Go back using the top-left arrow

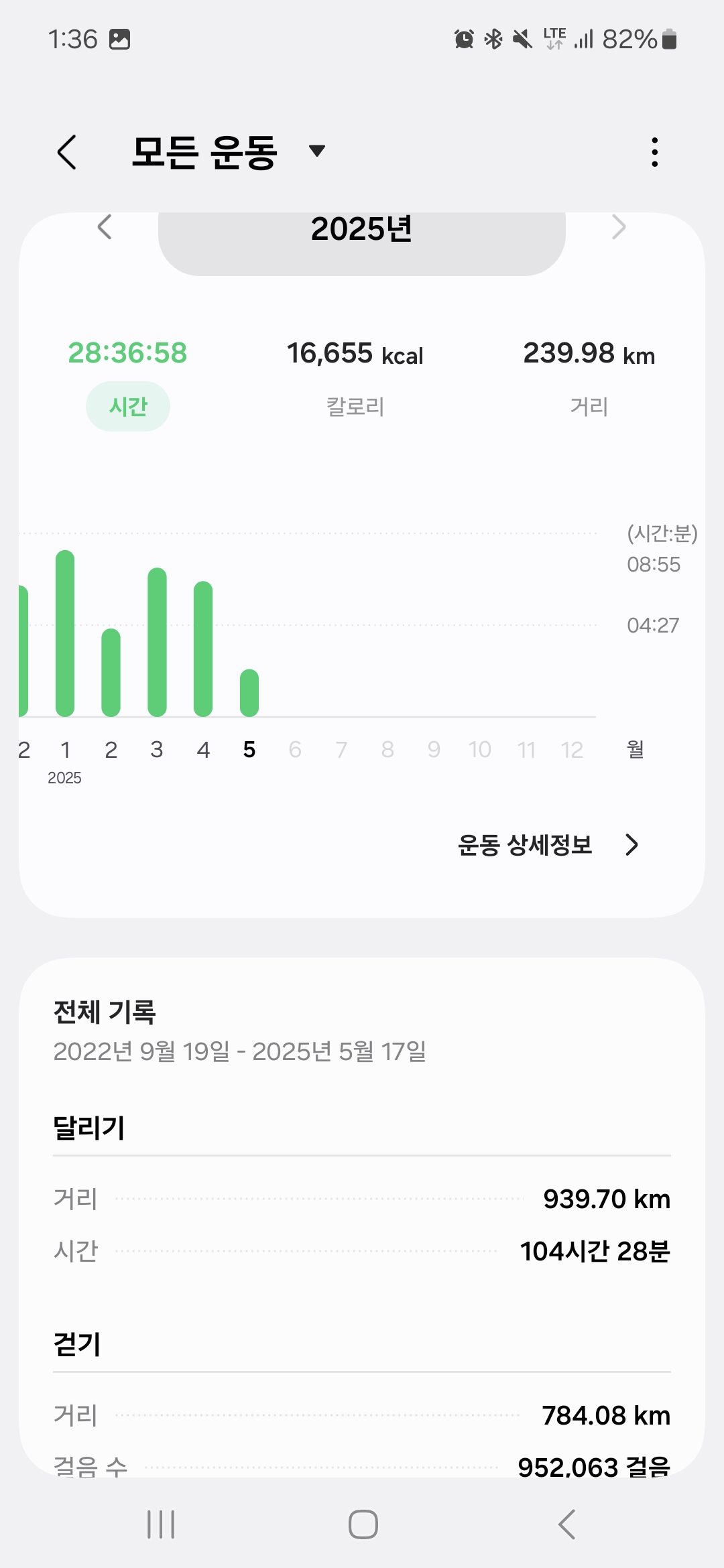(x=67, y=152)
